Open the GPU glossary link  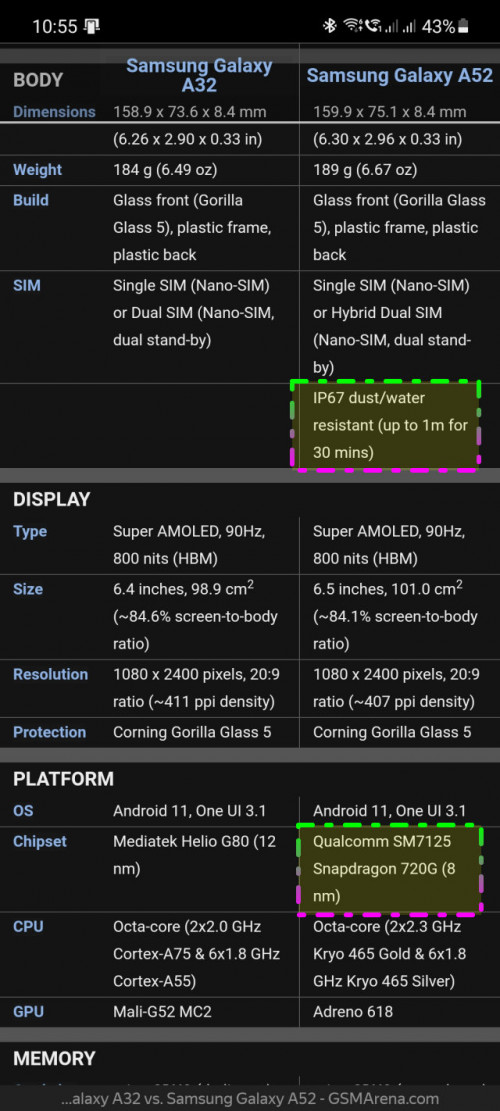point(28,1013)
